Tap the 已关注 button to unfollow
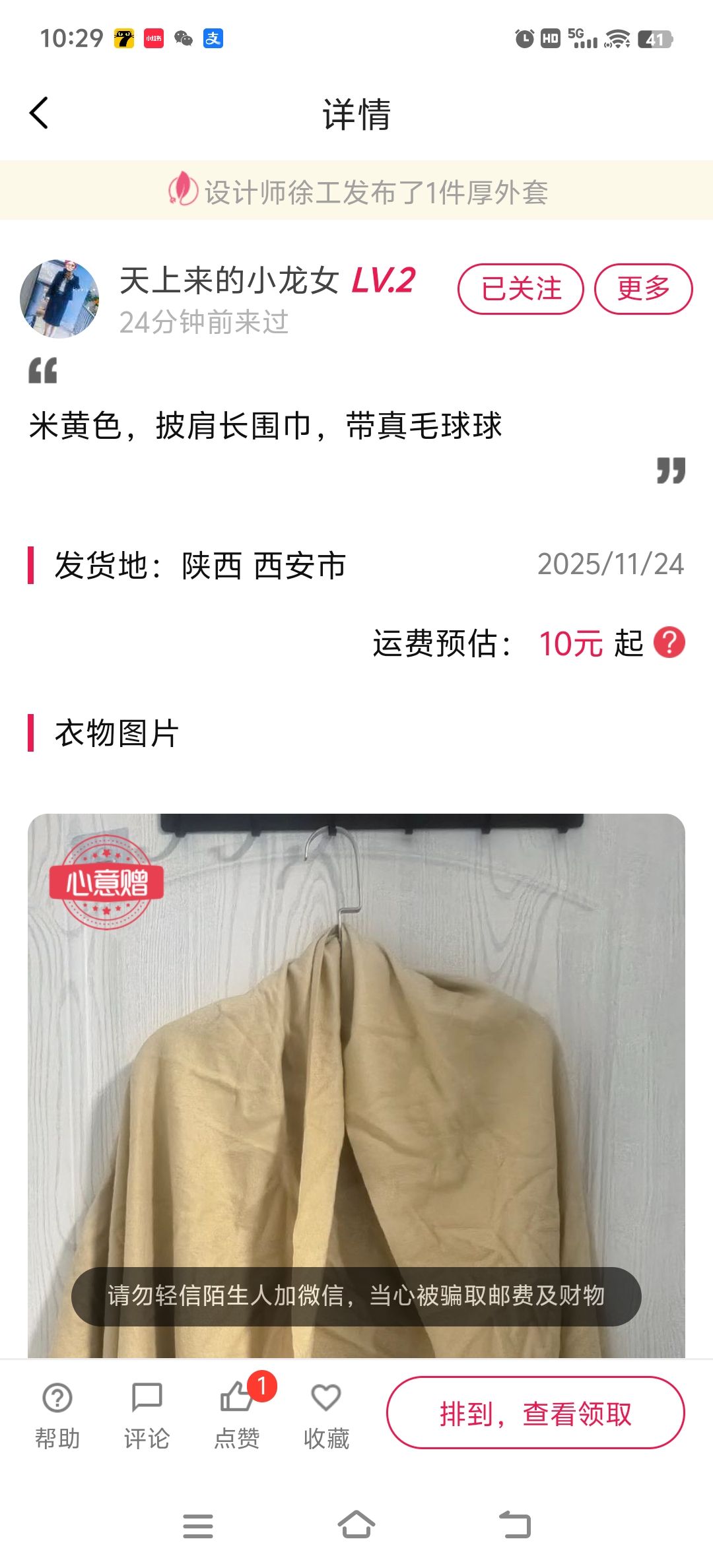Viewport: 713px width, 1568px height. pos(520,289)
